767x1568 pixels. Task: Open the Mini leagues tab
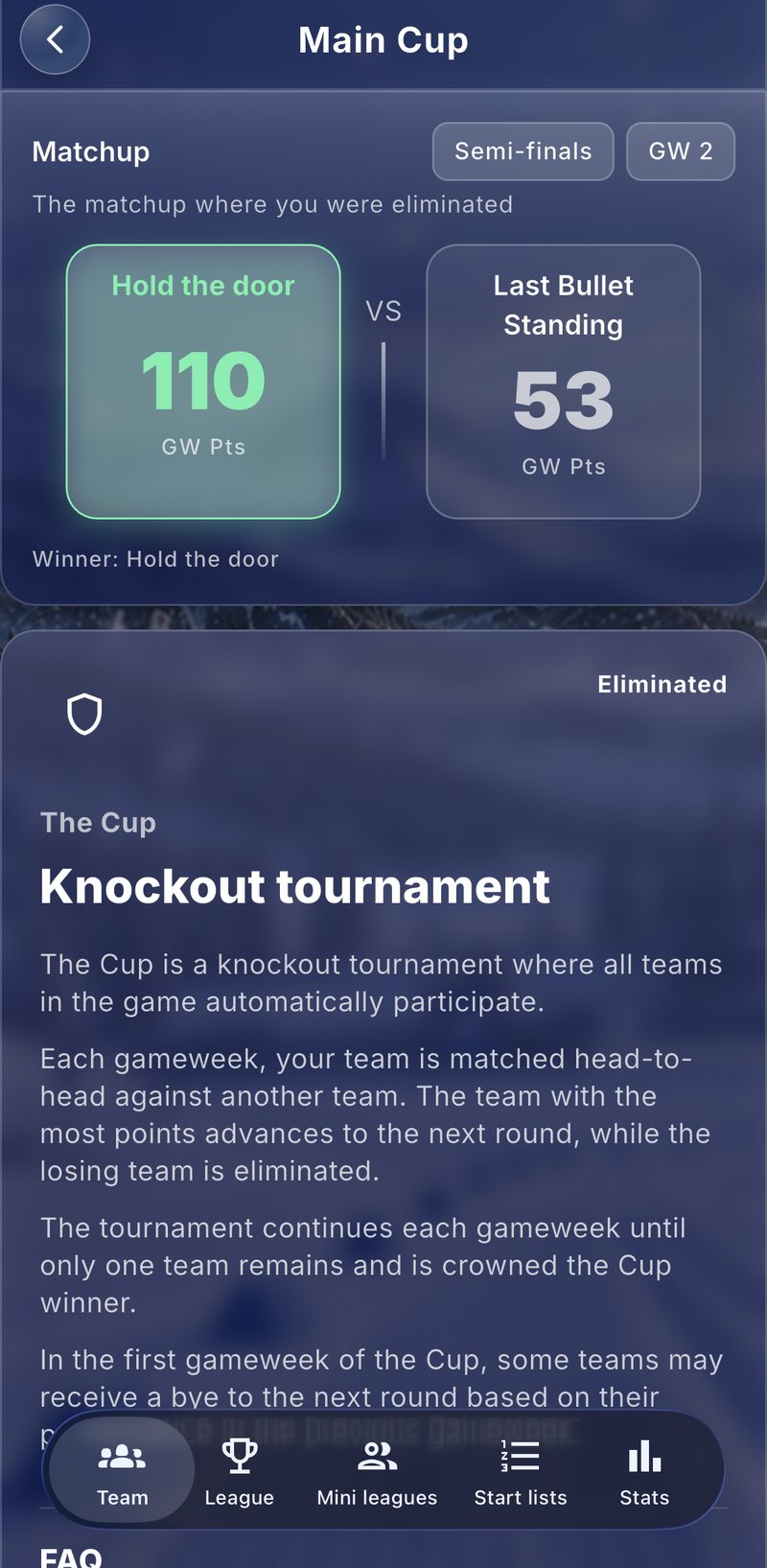click(x=377, y=1470)
